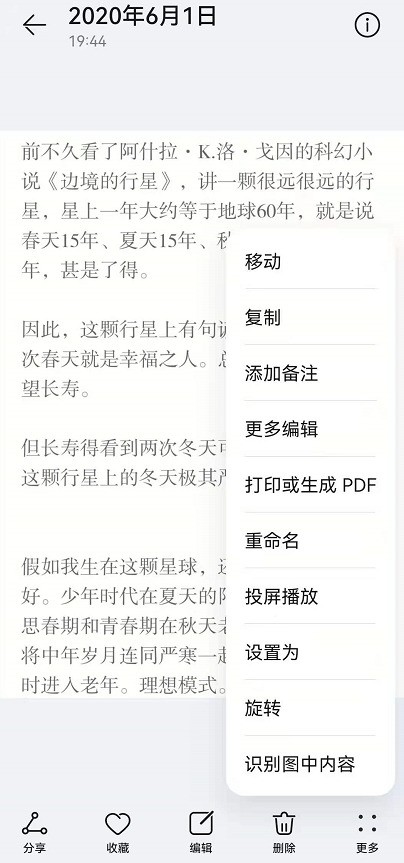Image resolution: width=404 pixels, height=863 pixels.
Task: Delete the image with 删除
Action: [284, 832]
